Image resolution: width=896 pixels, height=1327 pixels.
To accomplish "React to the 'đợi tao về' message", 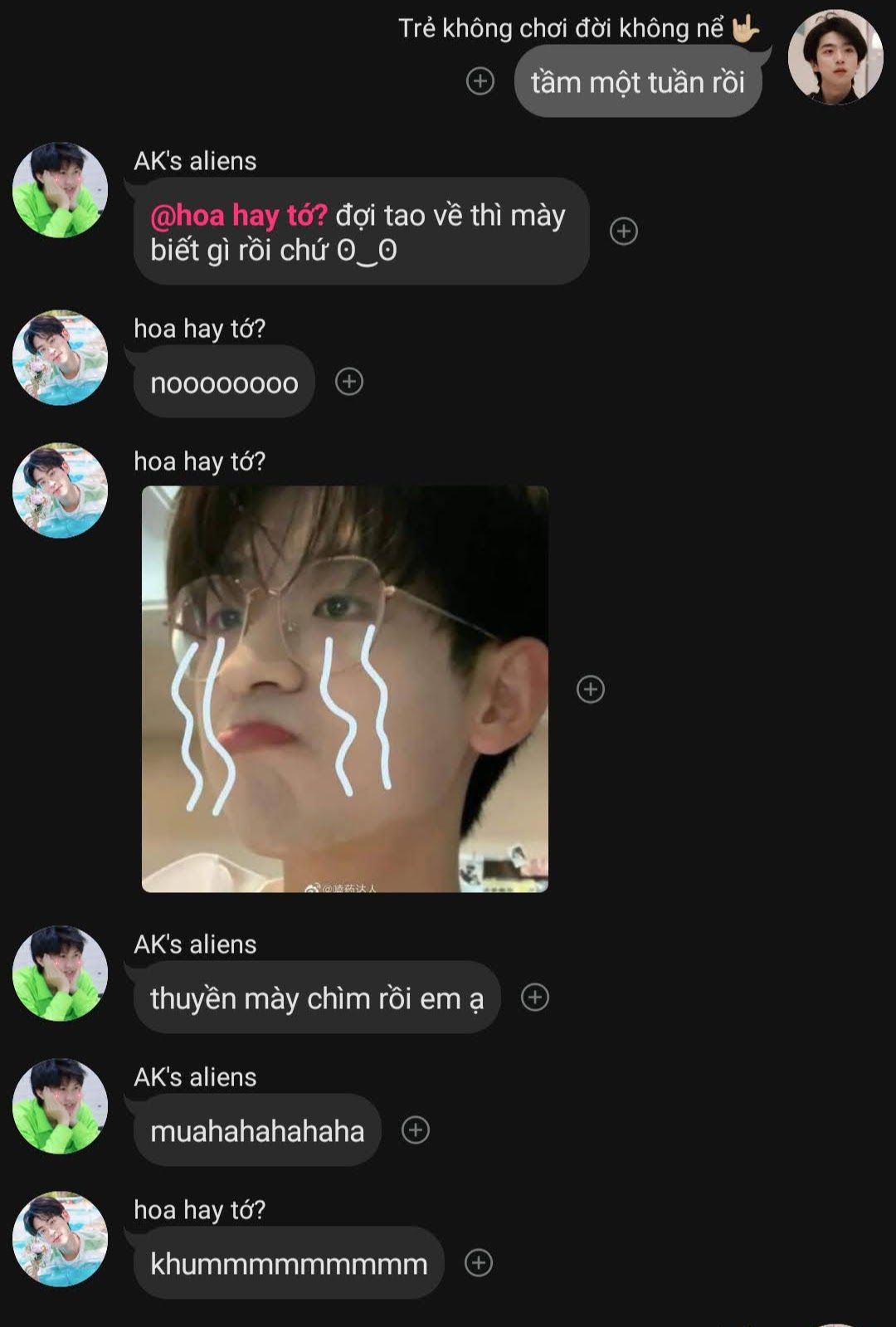I will (624, 231).
